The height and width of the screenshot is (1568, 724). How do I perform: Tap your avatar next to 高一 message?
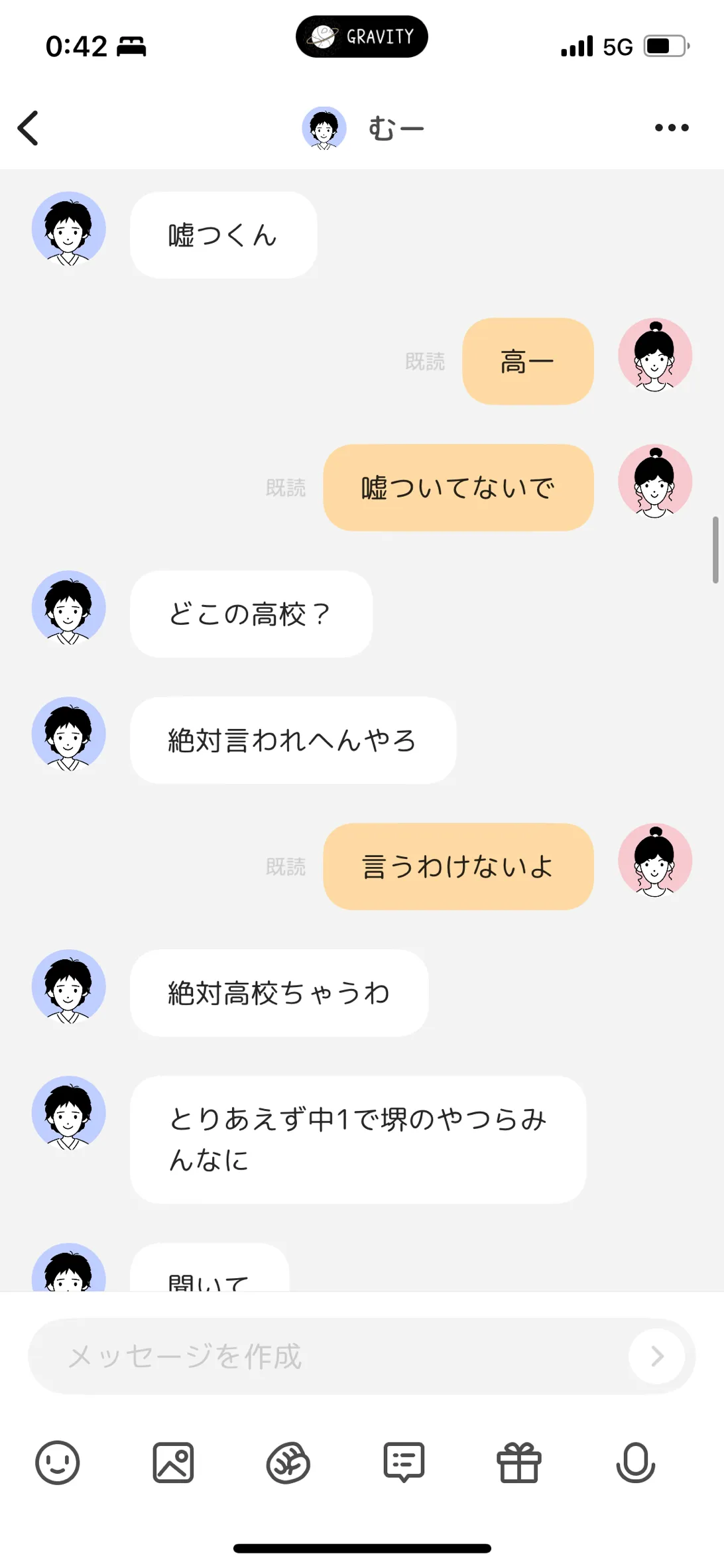655,355
